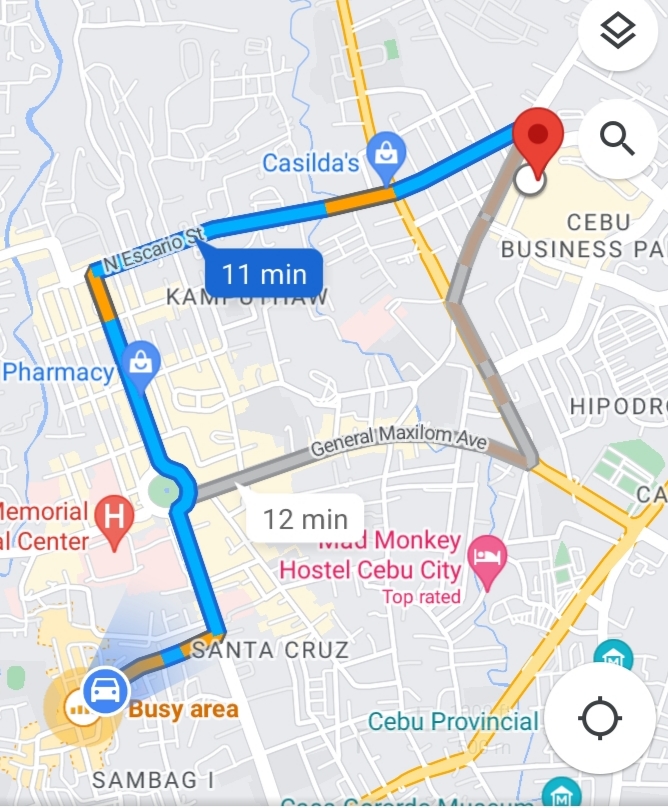
Task: Open Casilda's shop pin
Action: (x=383, y=155)
